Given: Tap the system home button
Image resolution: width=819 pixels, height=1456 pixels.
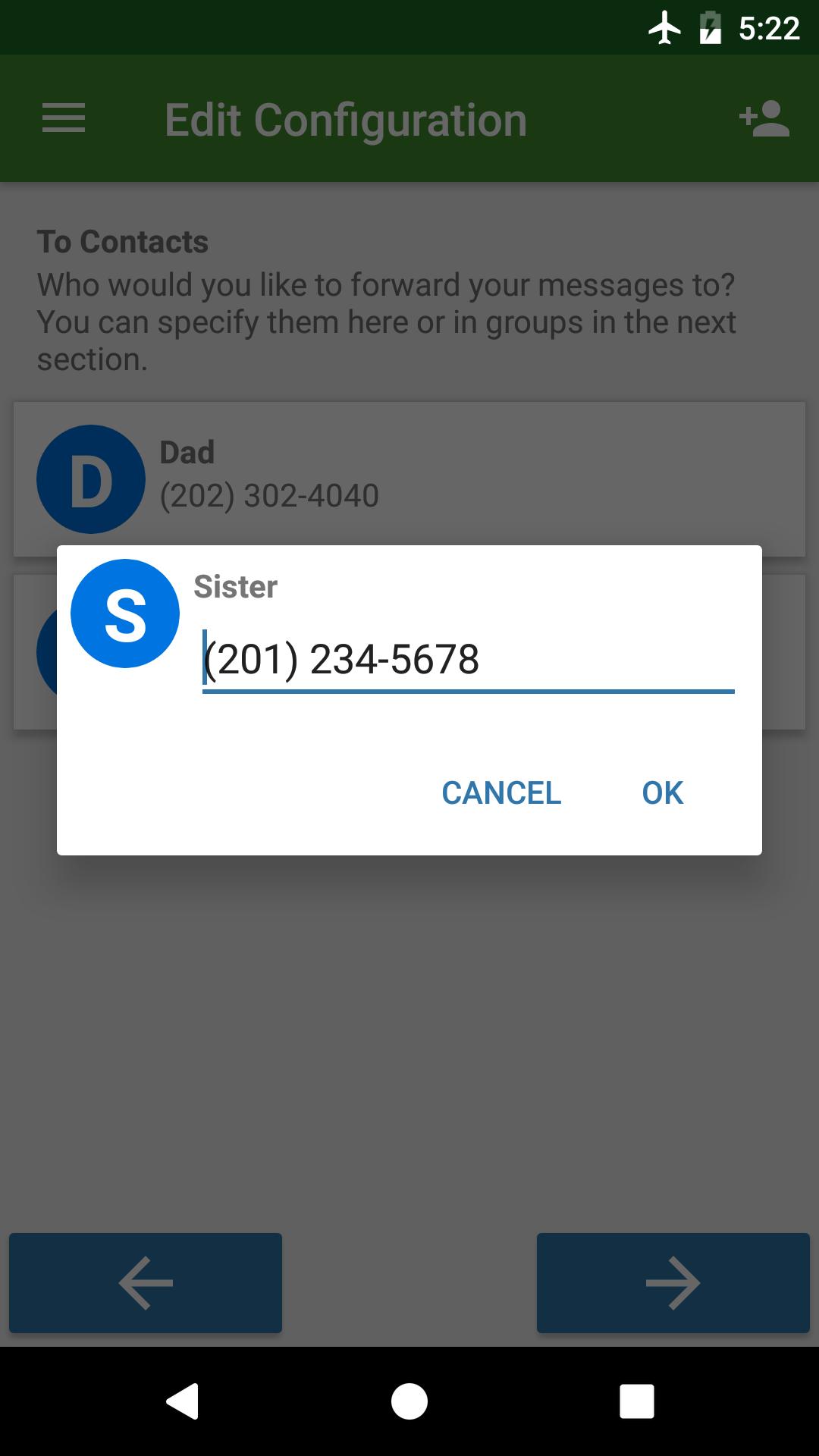Looking at the screenshot, I should pos(409,1401).
